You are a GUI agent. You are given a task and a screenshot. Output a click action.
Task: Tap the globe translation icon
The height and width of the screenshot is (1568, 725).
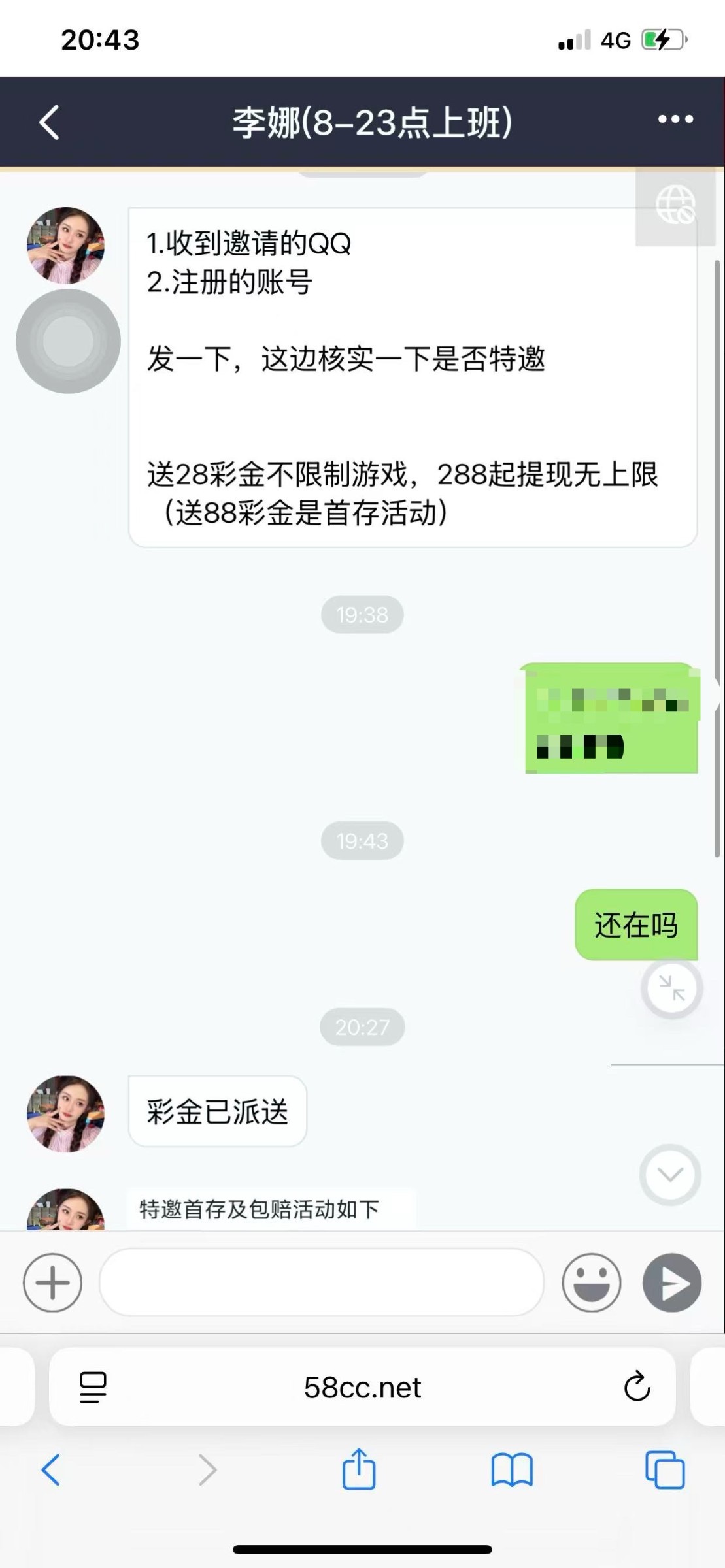pyautogui.click(x=675, y=205)
